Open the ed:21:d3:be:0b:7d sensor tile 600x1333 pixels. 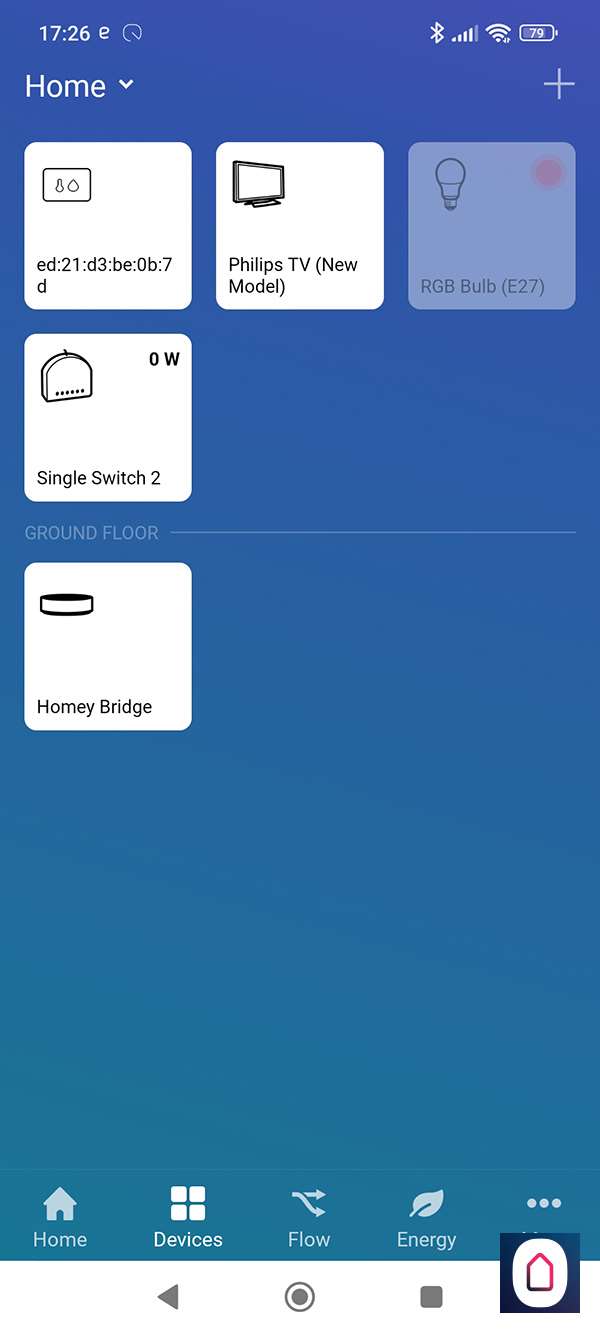point(108,226)
